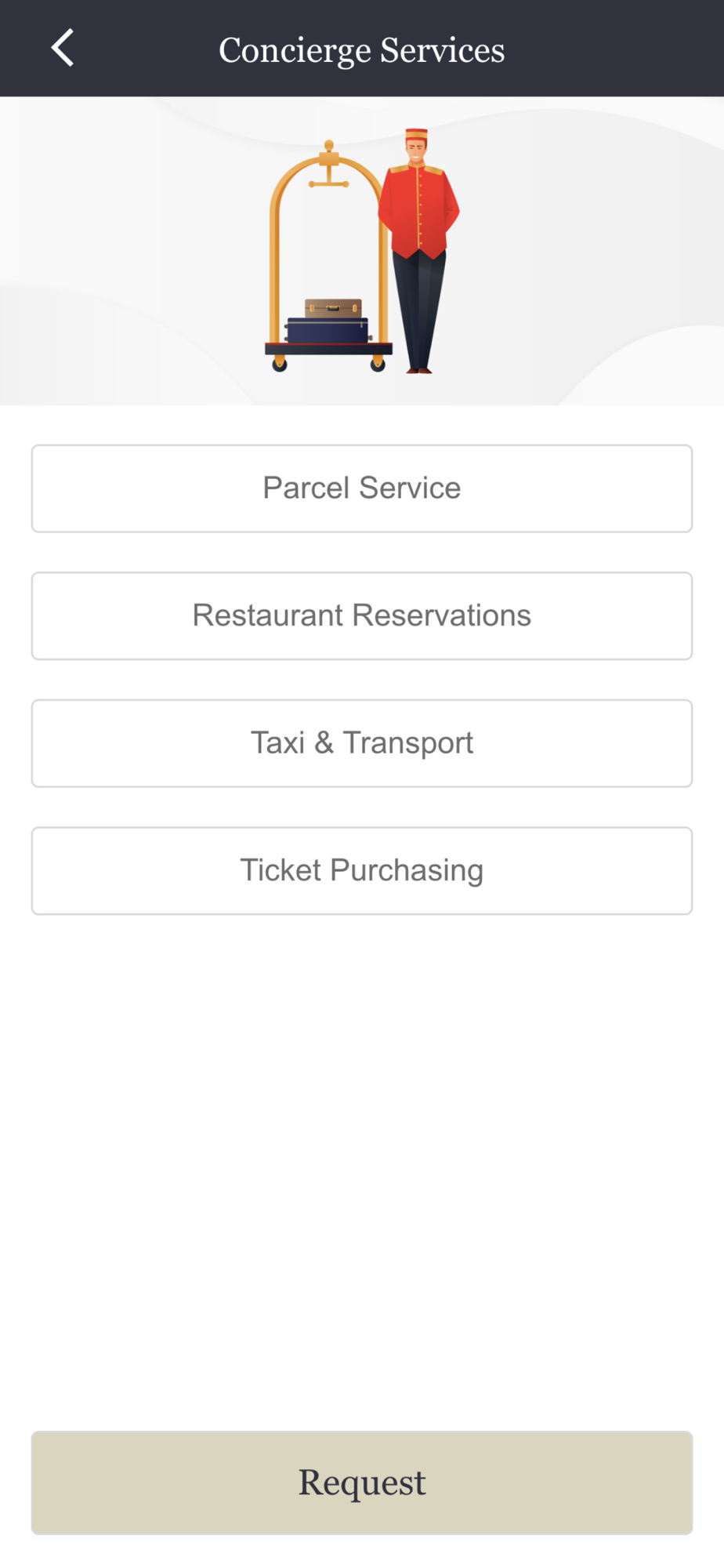Tap the Request button
Viewport: 724px width, 1568px height.
pos(362,1483)
